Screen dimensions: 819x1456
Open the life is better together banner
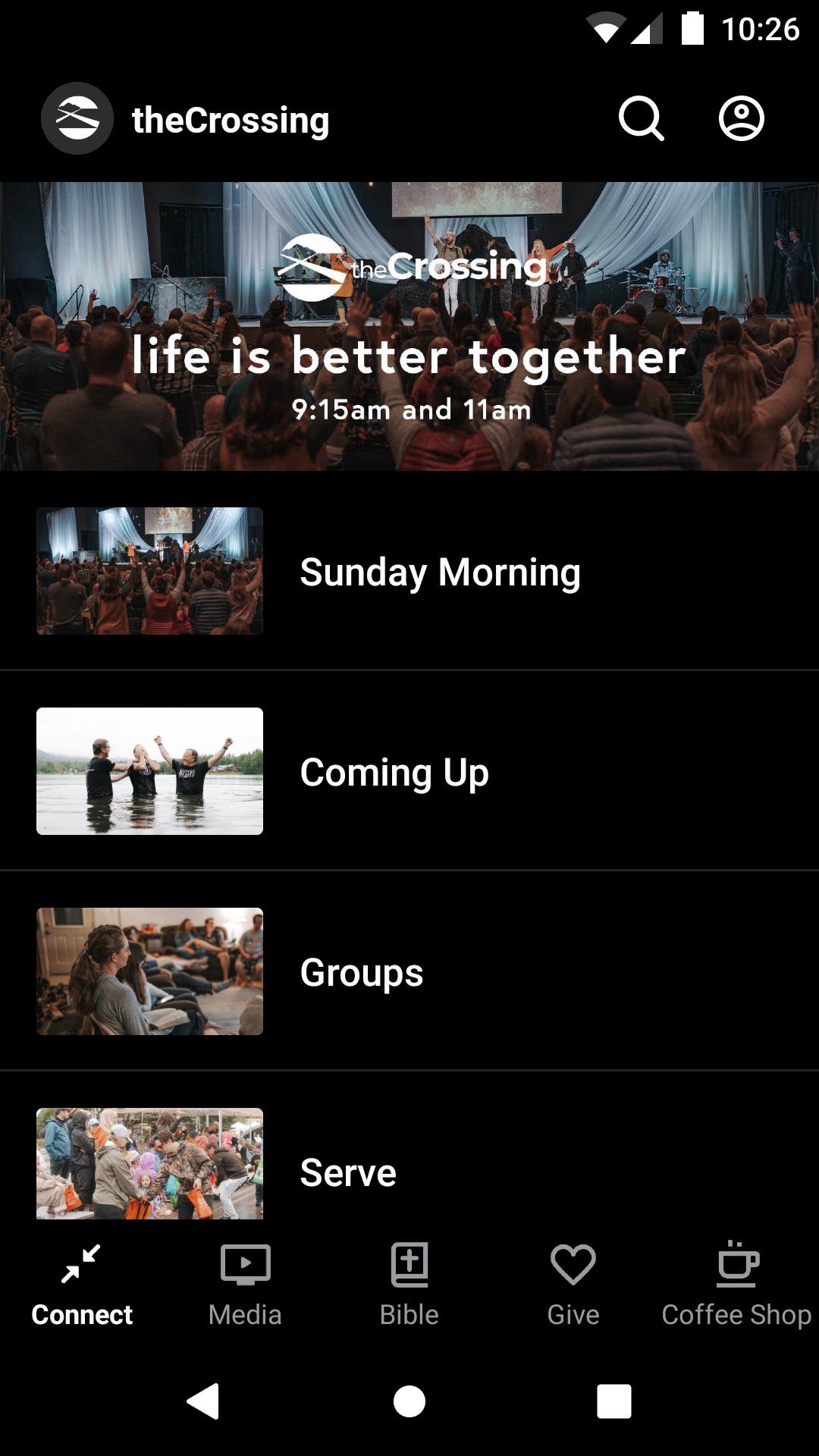point(409,326)
